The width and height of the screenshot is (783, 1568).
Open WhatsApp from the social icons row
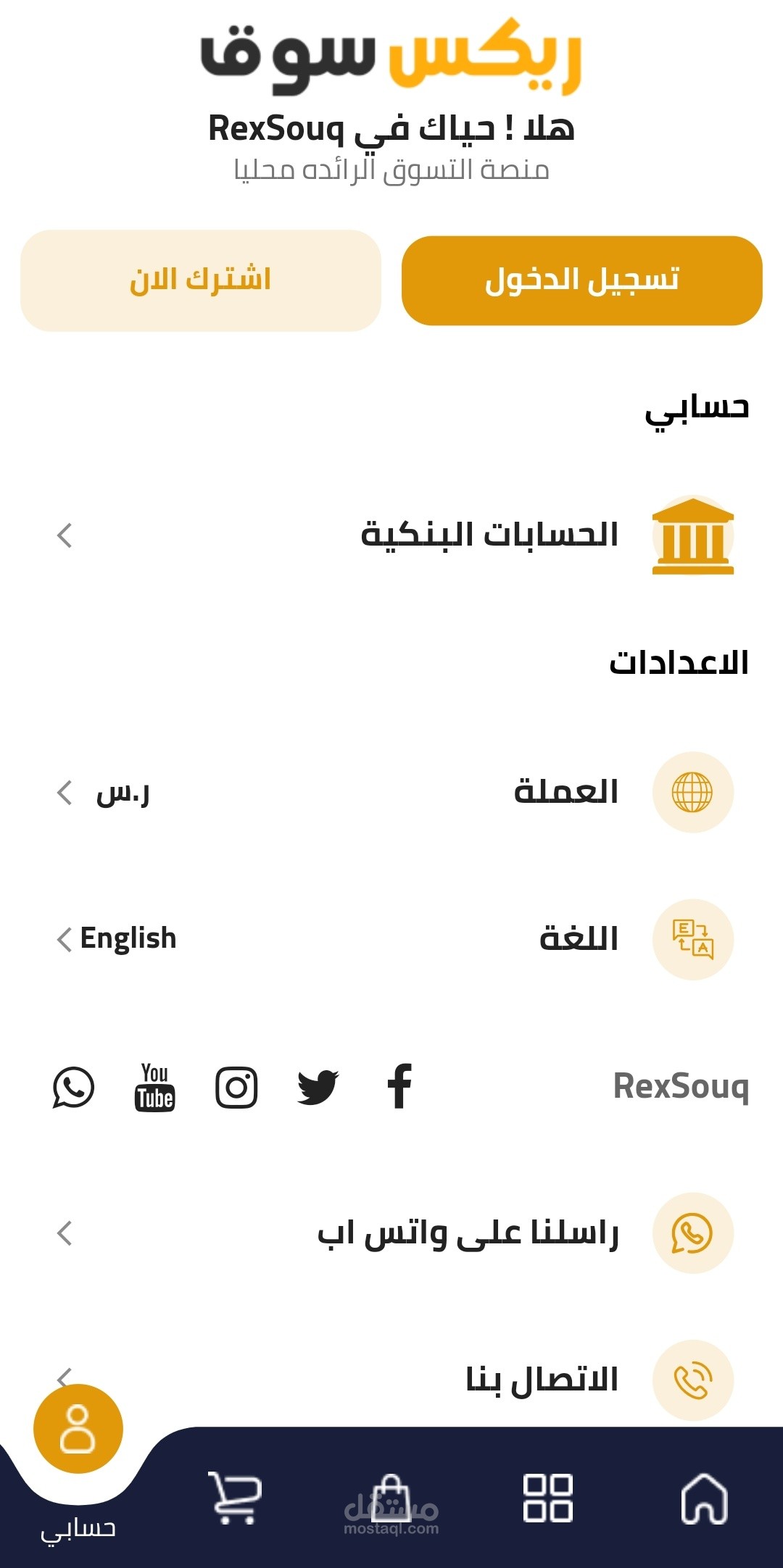pos(73,1087)
